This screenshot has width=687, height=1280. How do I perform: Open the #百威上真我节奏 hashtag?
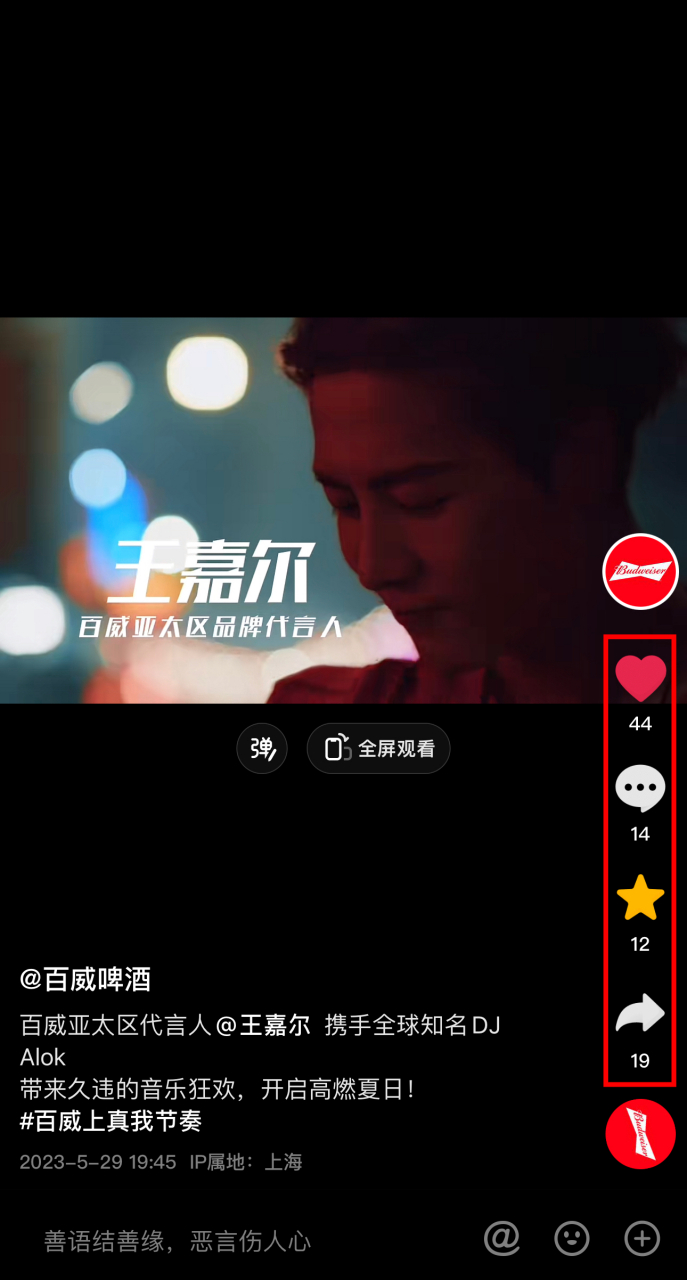tap(111, 1121)
